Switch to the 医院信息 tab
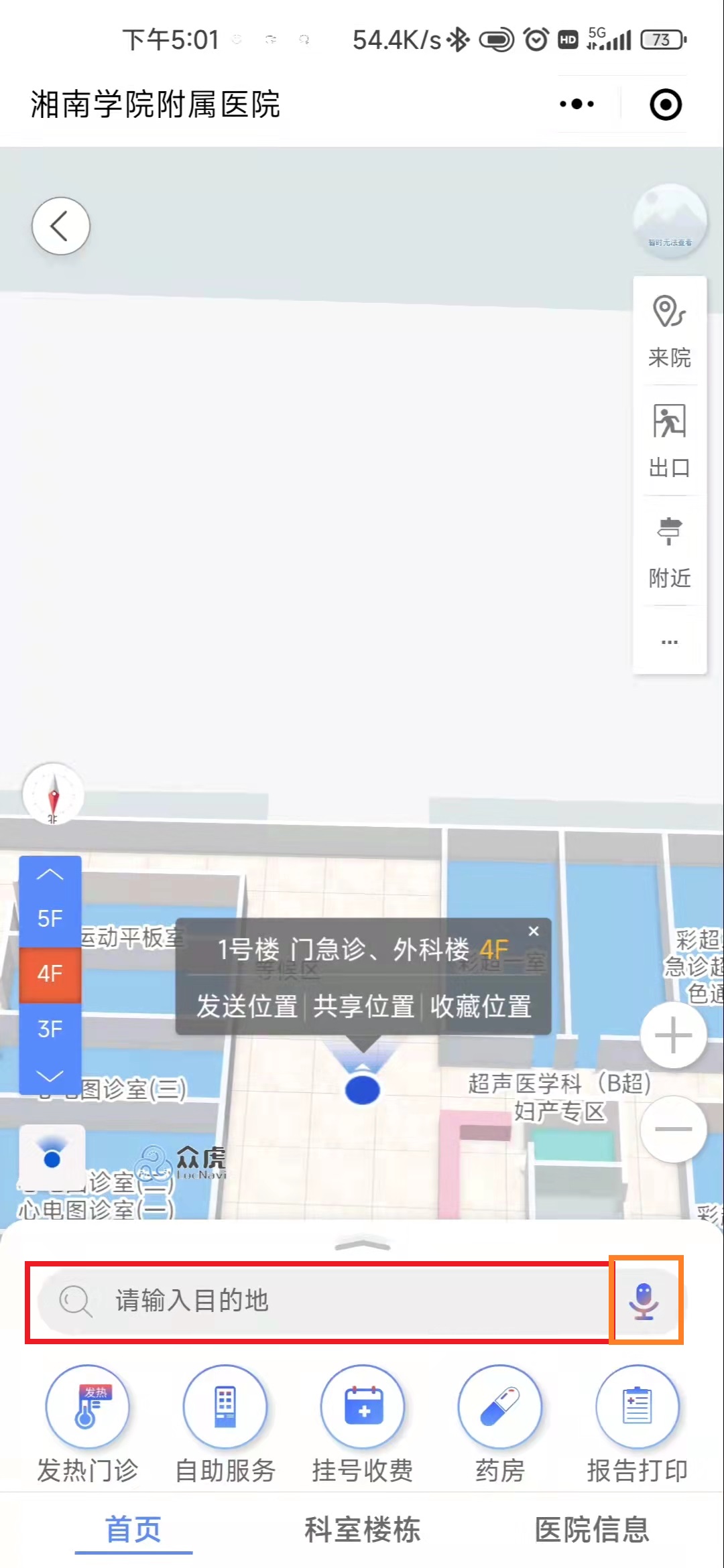The image size is (724, 1568). (592, 1530)
